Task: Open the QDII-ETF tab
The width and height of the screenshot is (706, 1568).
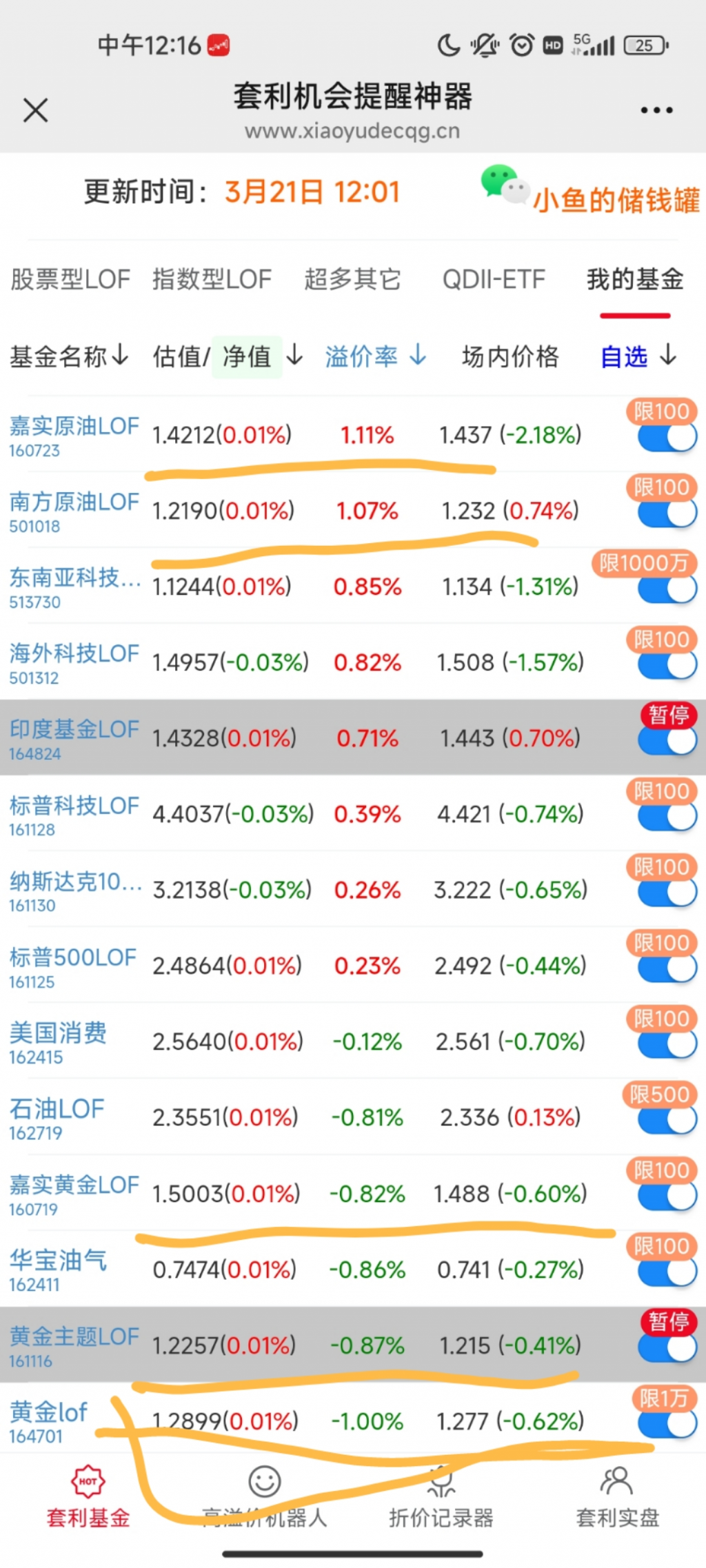Action: point(494,279)
